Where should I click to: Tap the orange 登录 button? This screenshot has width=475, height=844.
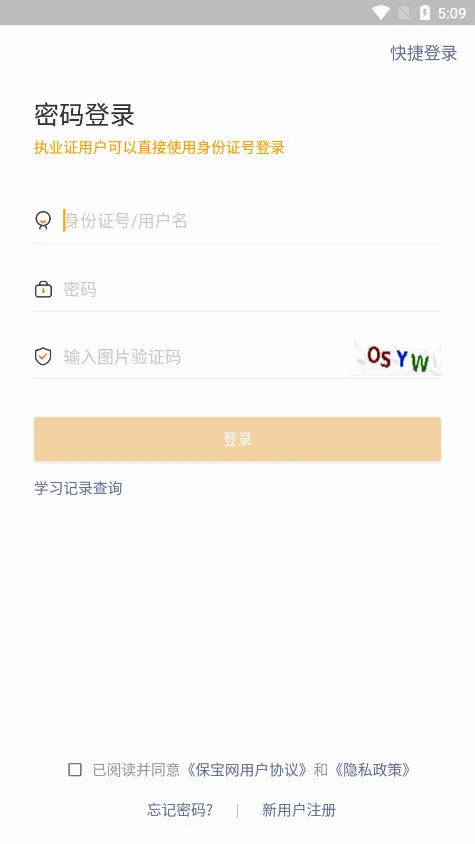coord(238,439)
